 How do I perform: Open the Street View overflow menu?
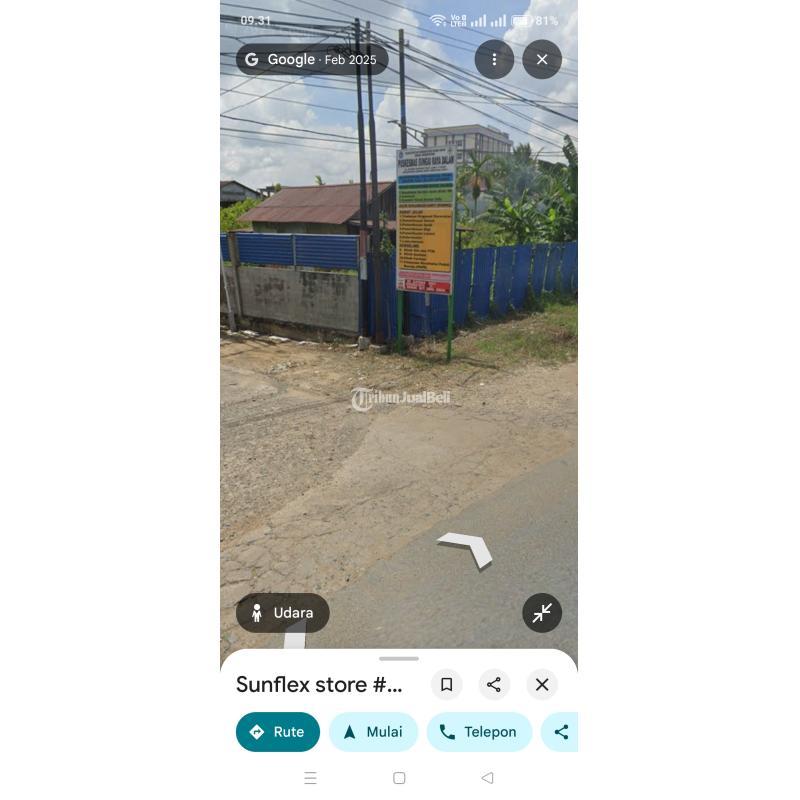pyautogui.click(x=493, y=60)
